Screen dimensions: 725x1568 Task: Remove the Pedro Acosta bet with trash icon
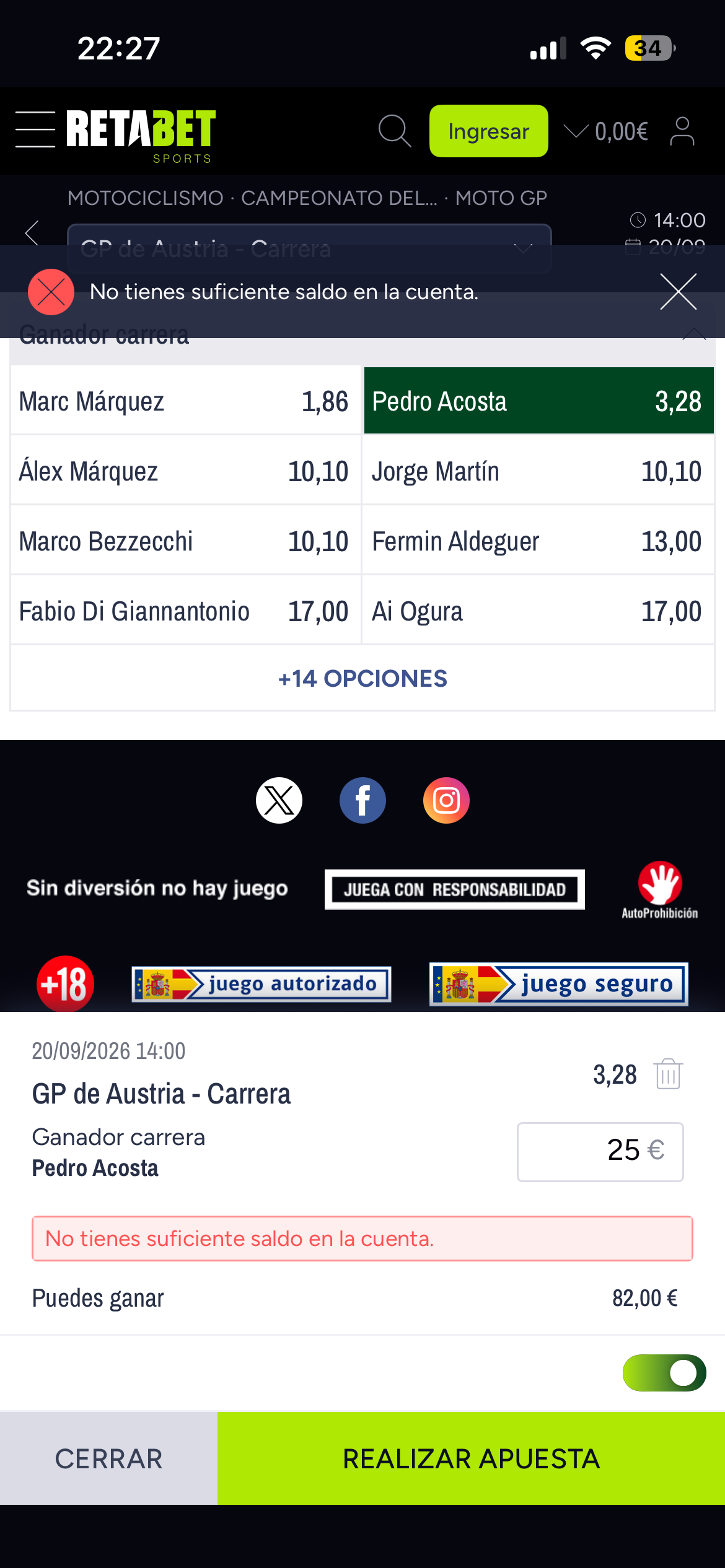(668, 1074)
